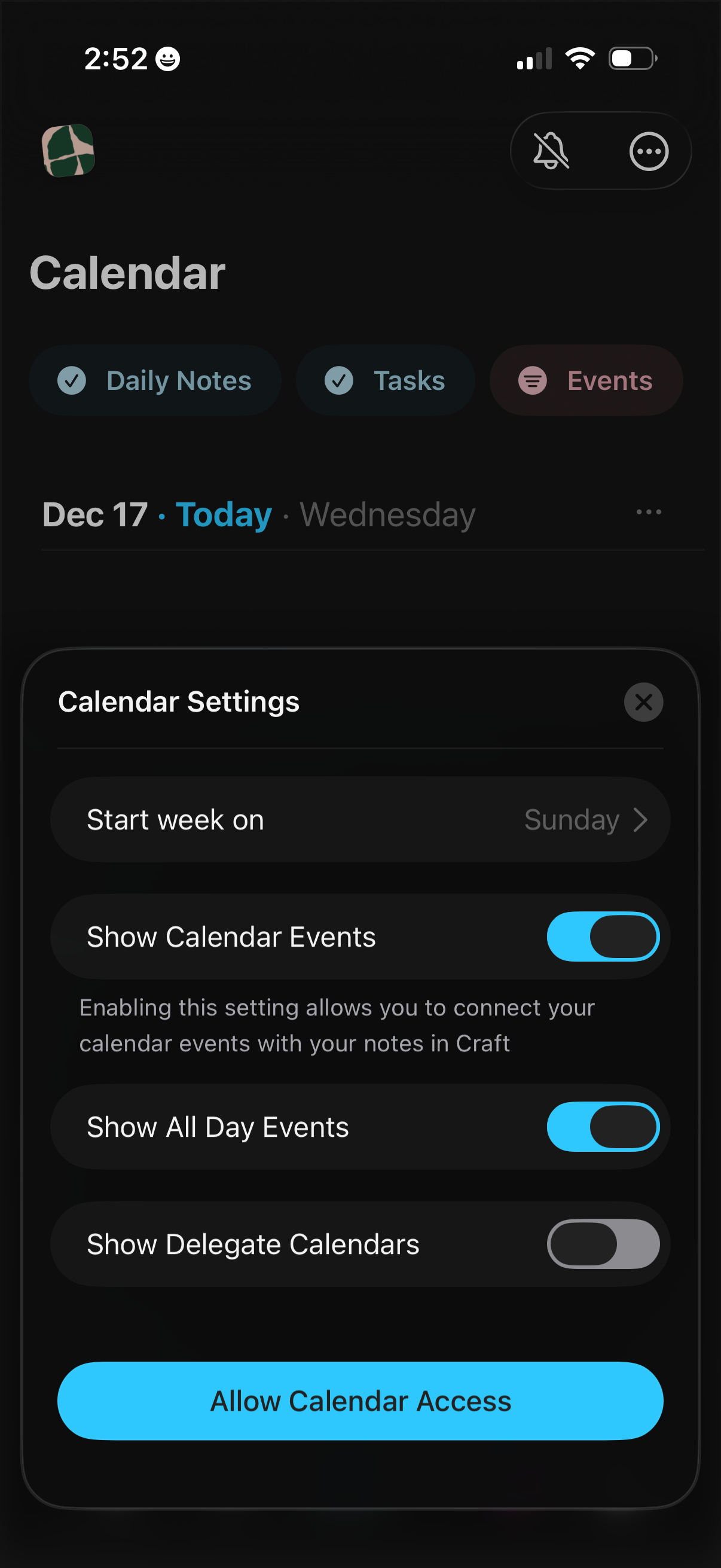Disable Show Calendar Events

(x=603, y=936)
